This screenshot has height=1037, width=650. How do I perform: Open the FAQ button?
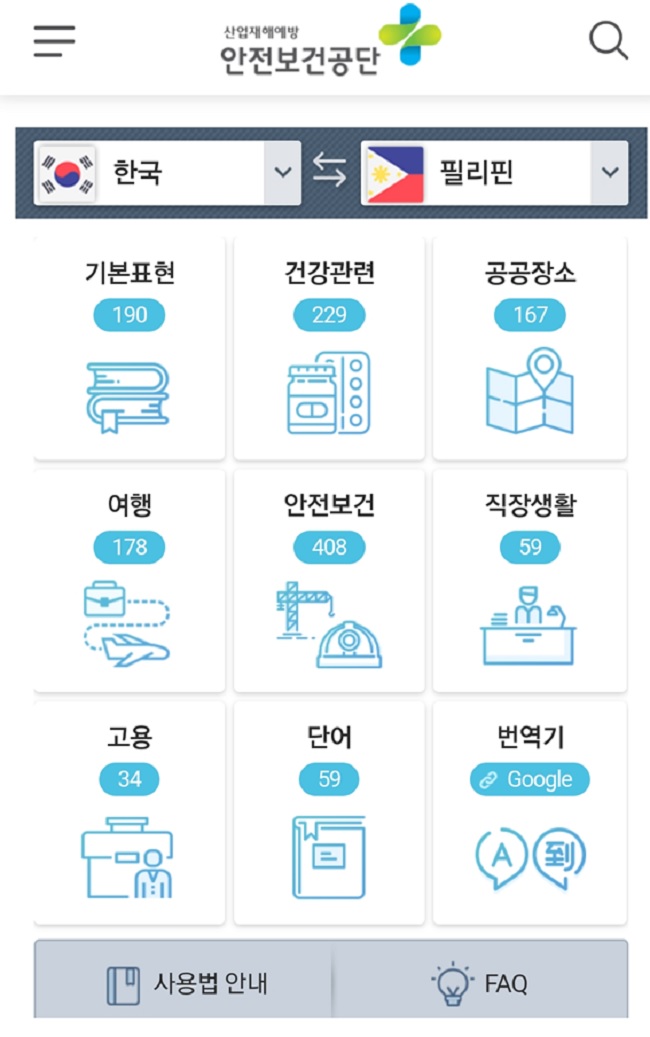click(x=480, y=982)
